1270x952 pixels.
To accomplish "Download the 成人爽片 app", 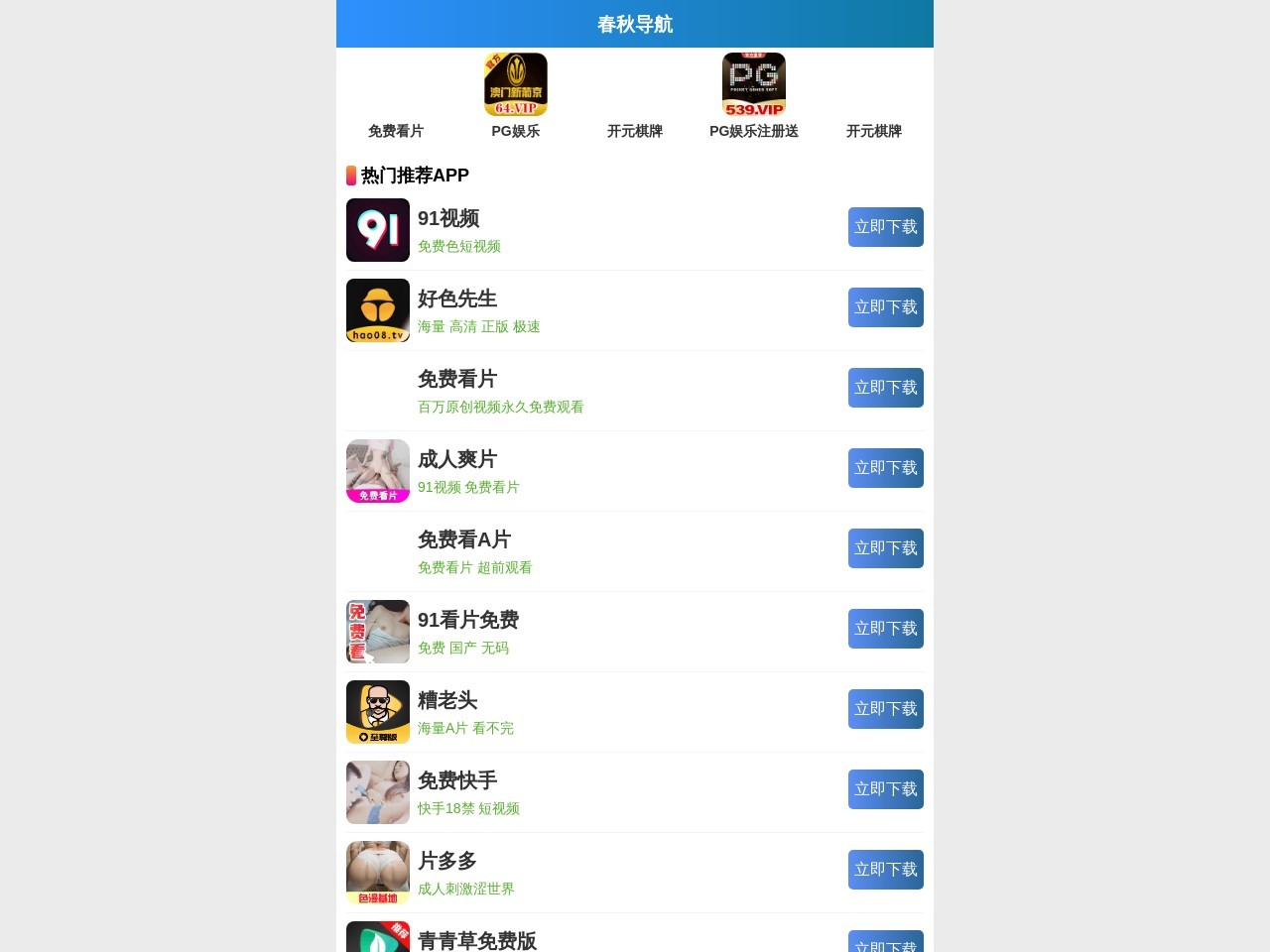I will tap(885, 468).
